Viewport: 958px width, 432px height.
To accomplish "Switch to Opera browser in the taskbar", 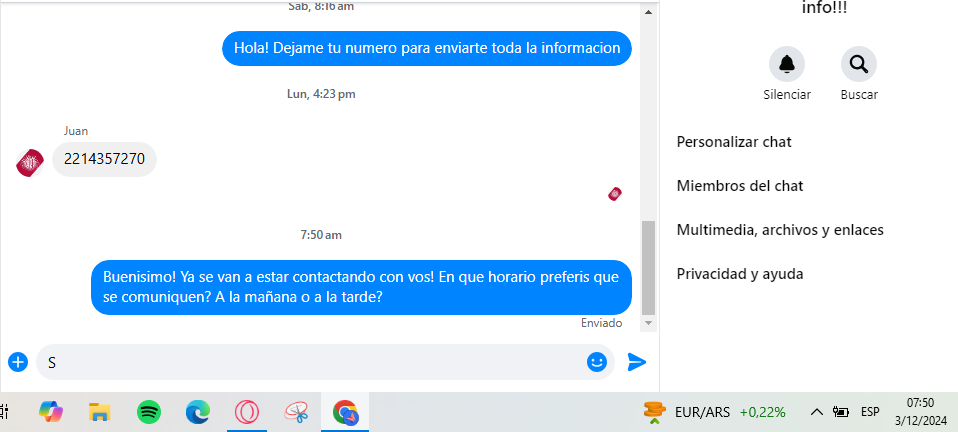I will pyautogui.click(x=247, y=411).
